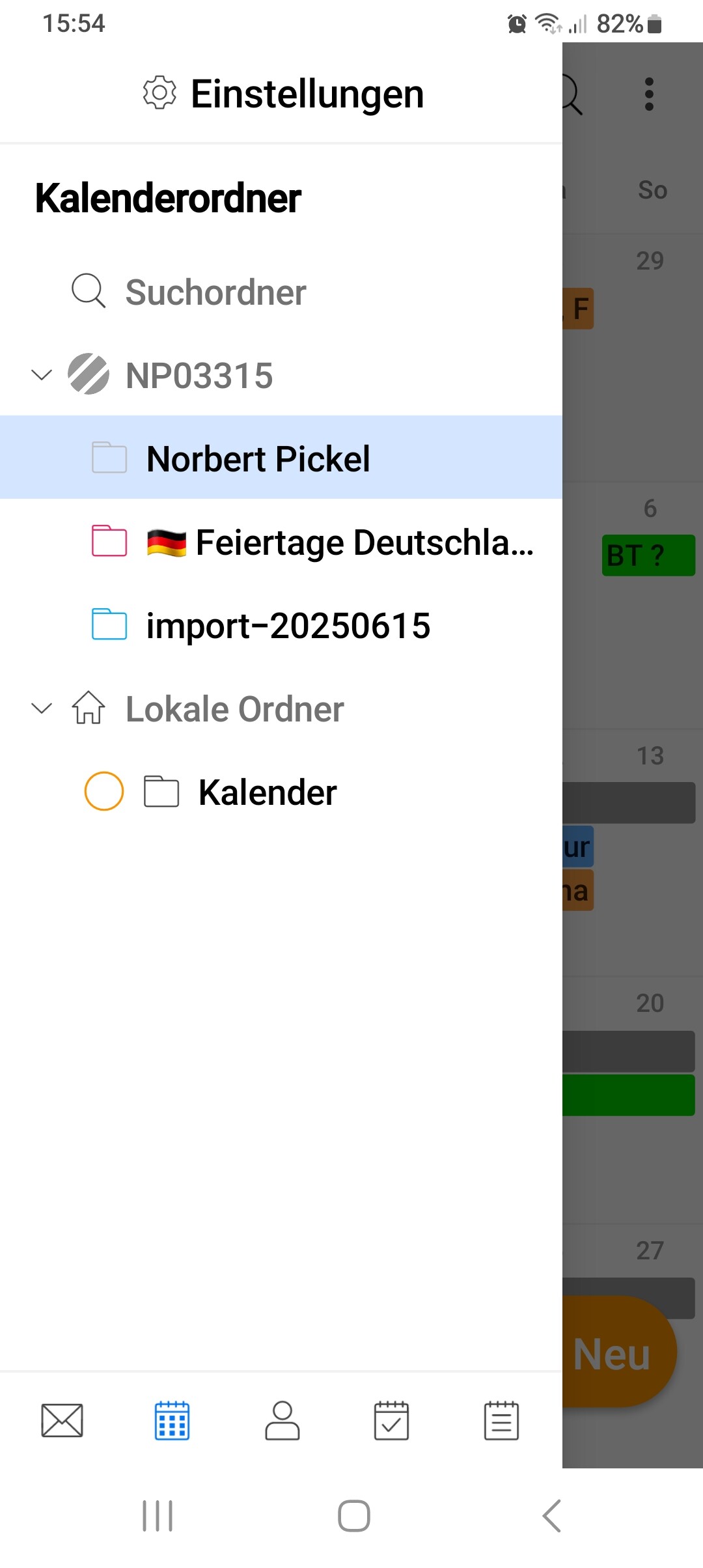Switch to the mail envelope tab
Image resolution: width=703 pixels, height=1568 pixels.
pos(62,1420)
